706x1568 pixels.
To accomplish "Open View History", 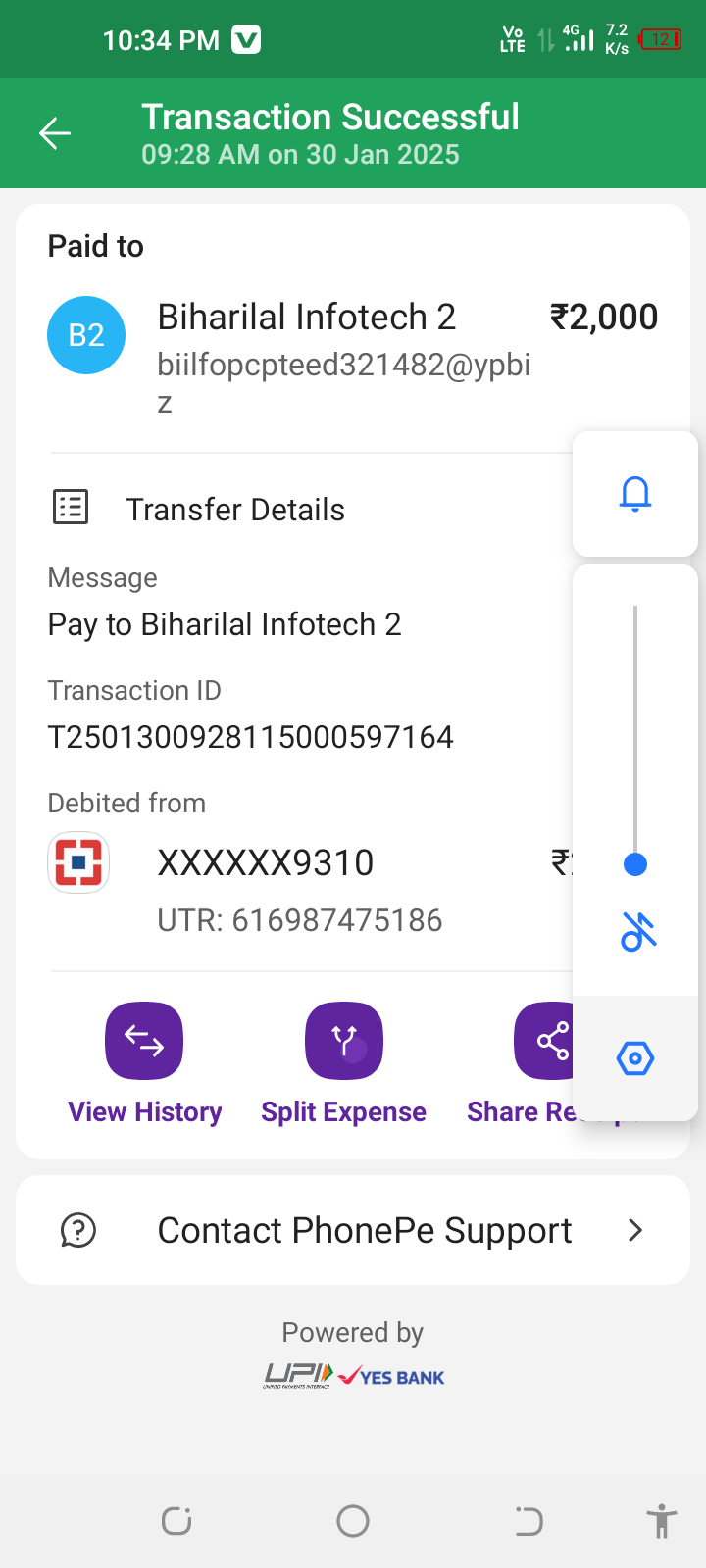I will pos(144,1041).
